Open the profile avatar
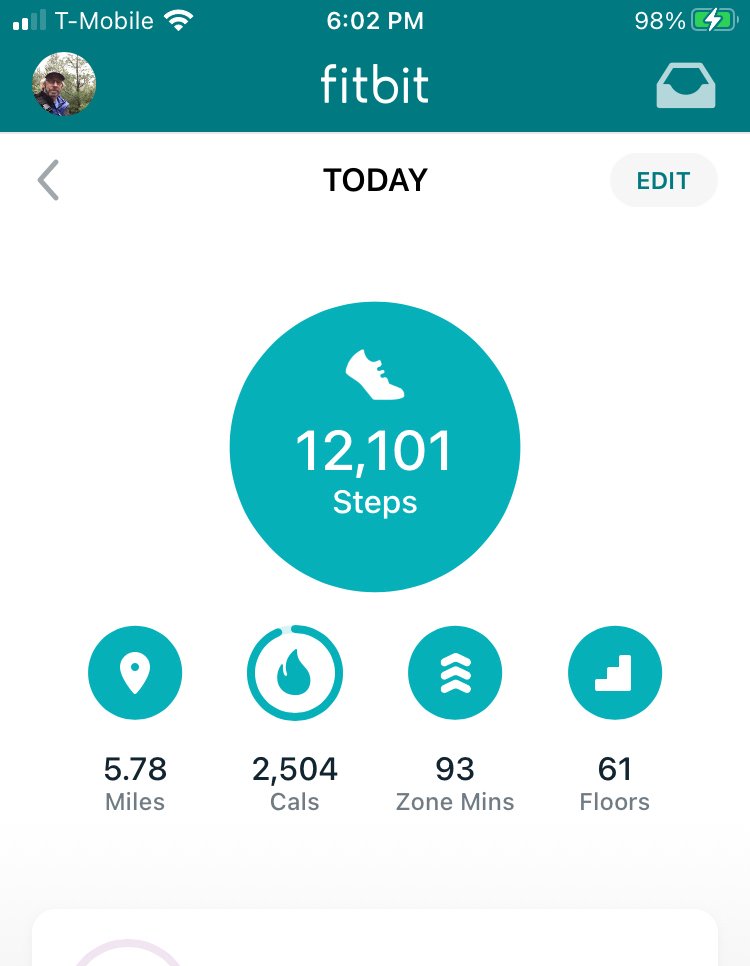This screenshot has height=966, width=750. 65,84
